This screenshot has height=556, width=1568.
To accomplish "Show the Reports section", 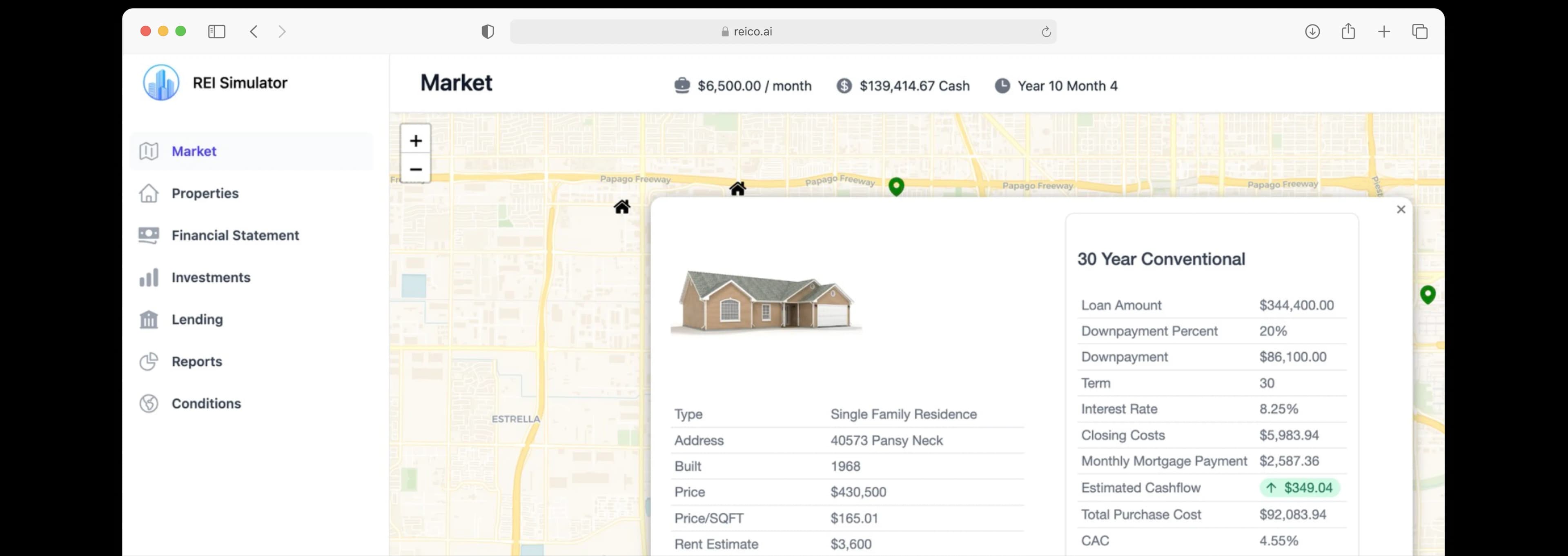I will pyautogui.click(x=196, y=361).
